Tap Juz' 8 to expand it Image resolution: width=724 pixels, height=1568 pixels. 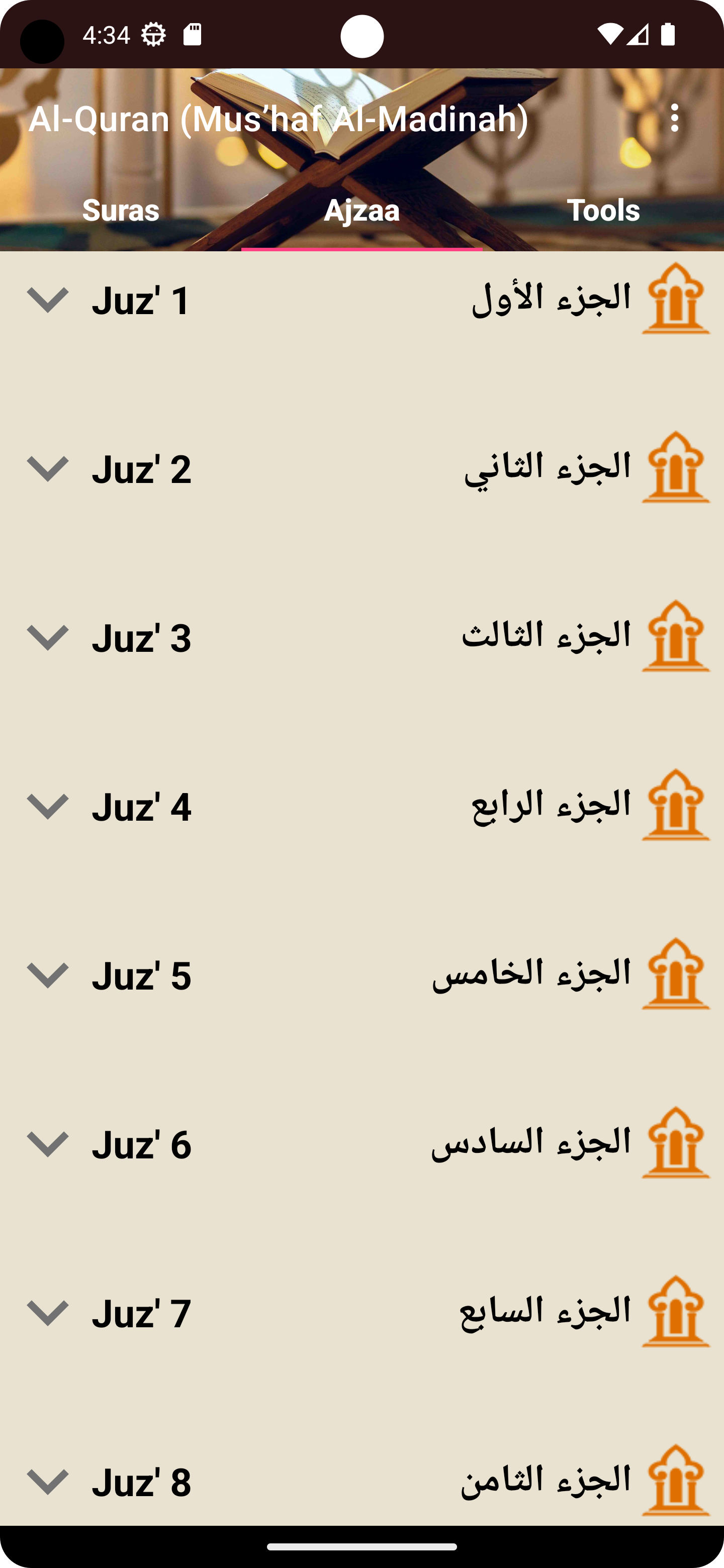point(47,1482)
